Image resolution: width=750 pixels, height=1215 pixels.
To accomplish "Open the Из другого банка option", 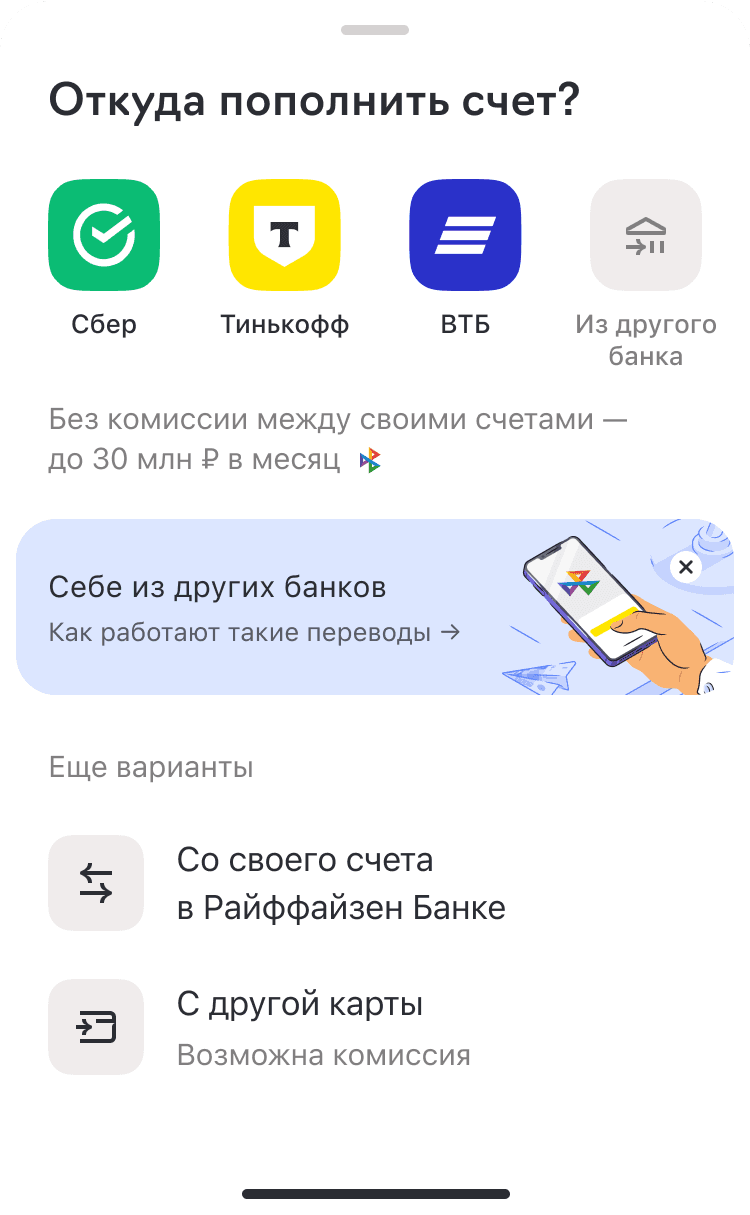I will pyautogui.click(x=645, y=235).
